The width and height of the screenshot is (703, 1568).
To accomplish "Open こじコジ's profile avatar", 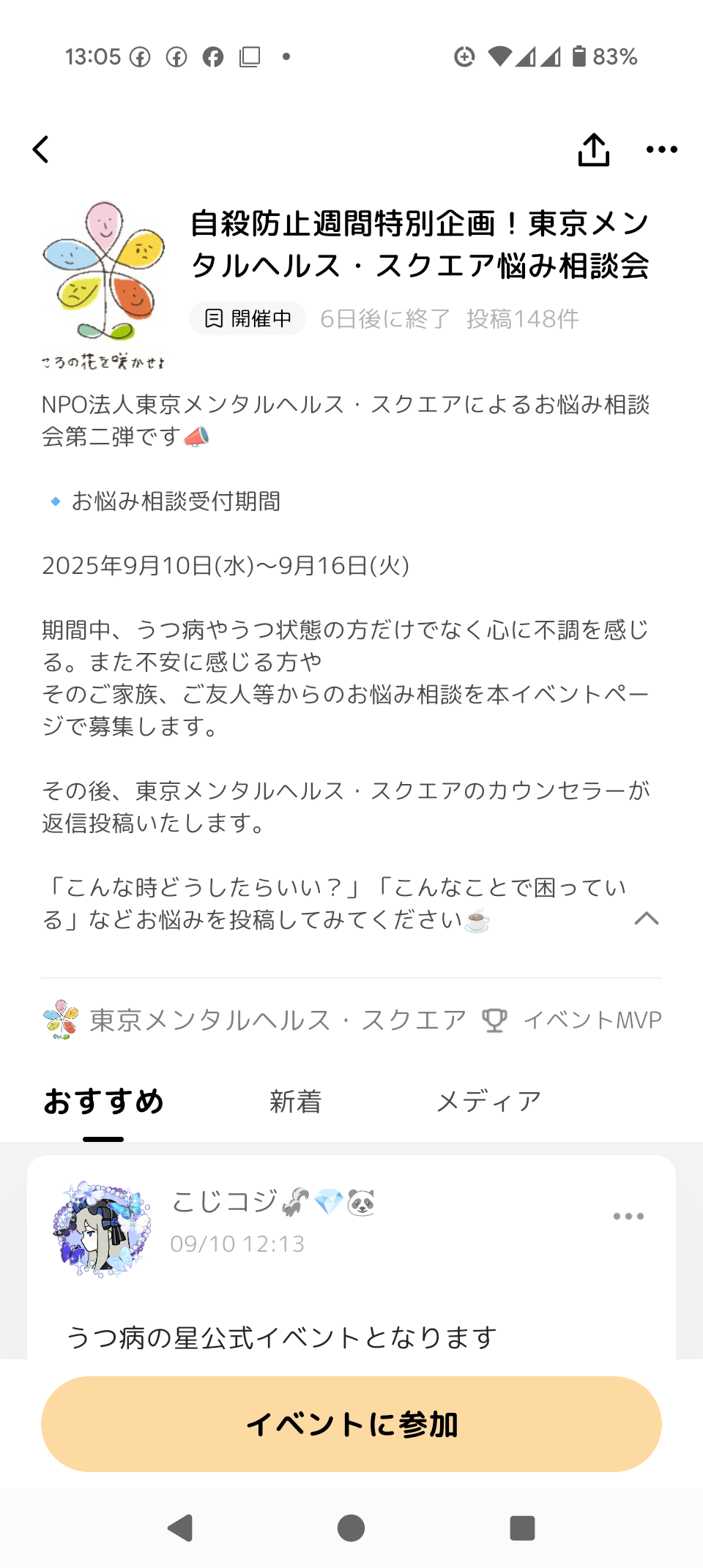I will coord(102,1229).
